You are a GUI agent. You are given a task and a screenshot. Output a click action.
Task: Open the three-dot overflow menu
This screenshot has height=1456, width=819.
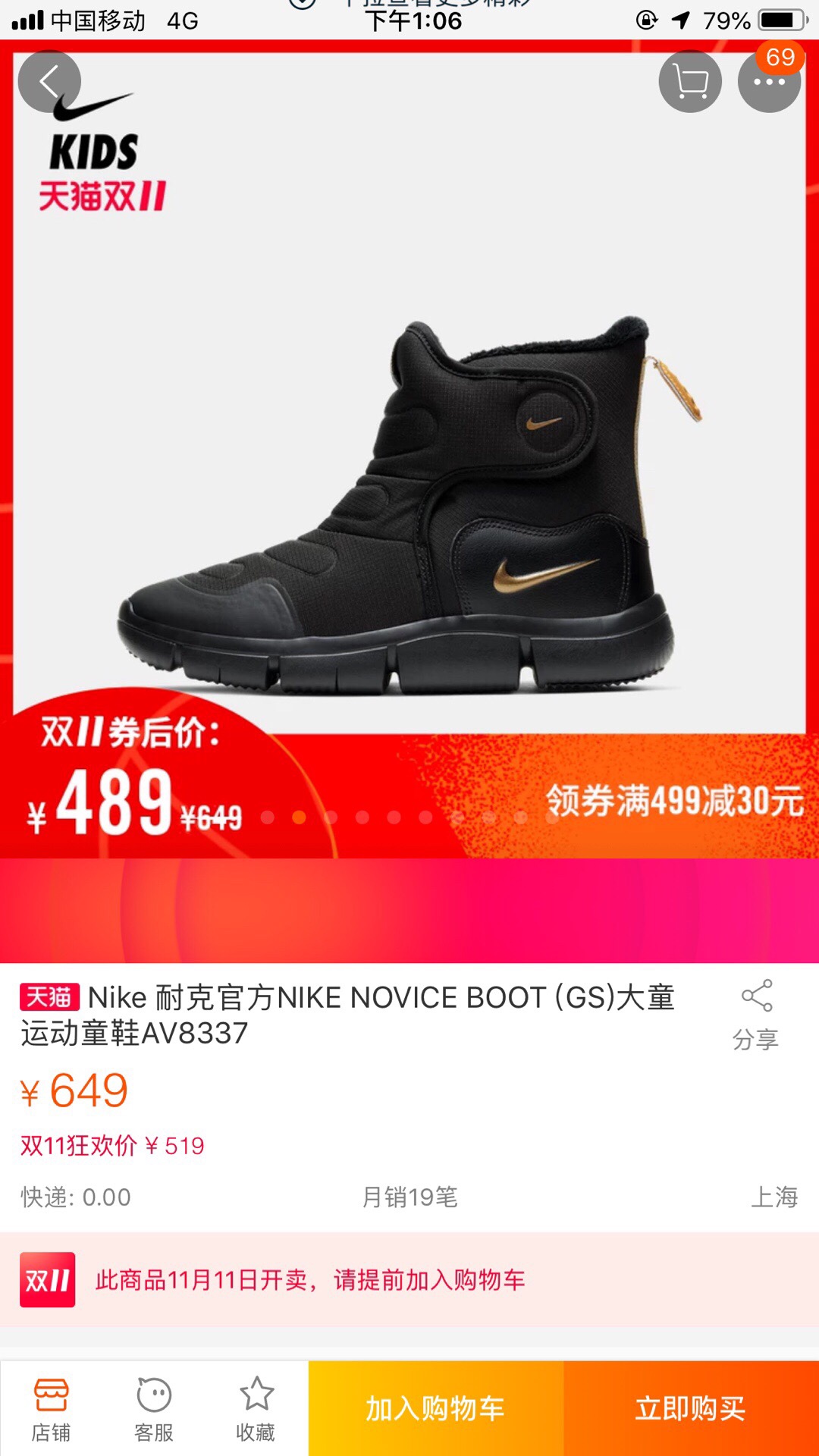point(769,82)
